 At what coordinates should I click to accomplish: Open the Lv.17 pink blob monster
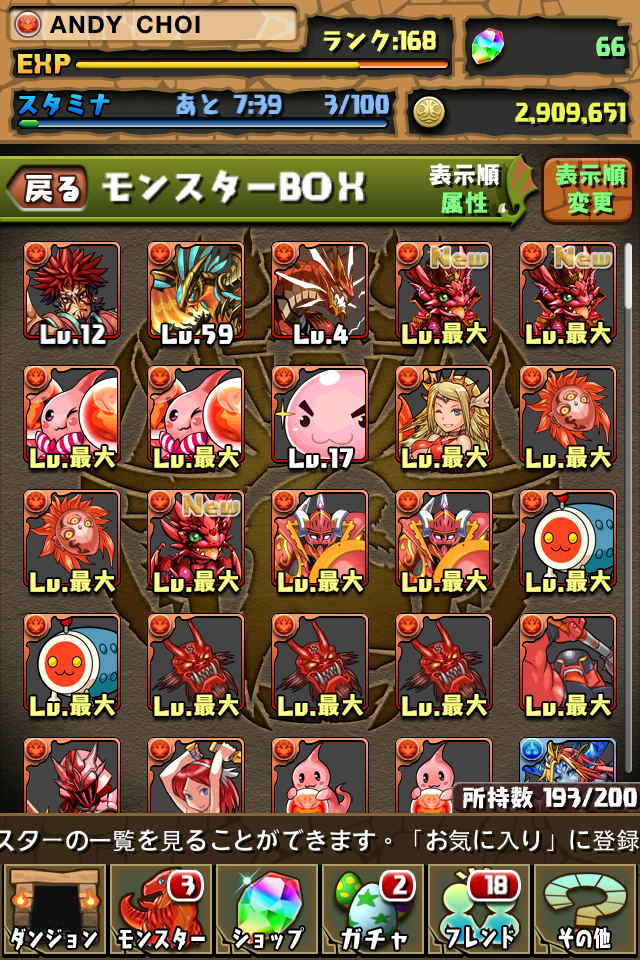coord(319,415)
